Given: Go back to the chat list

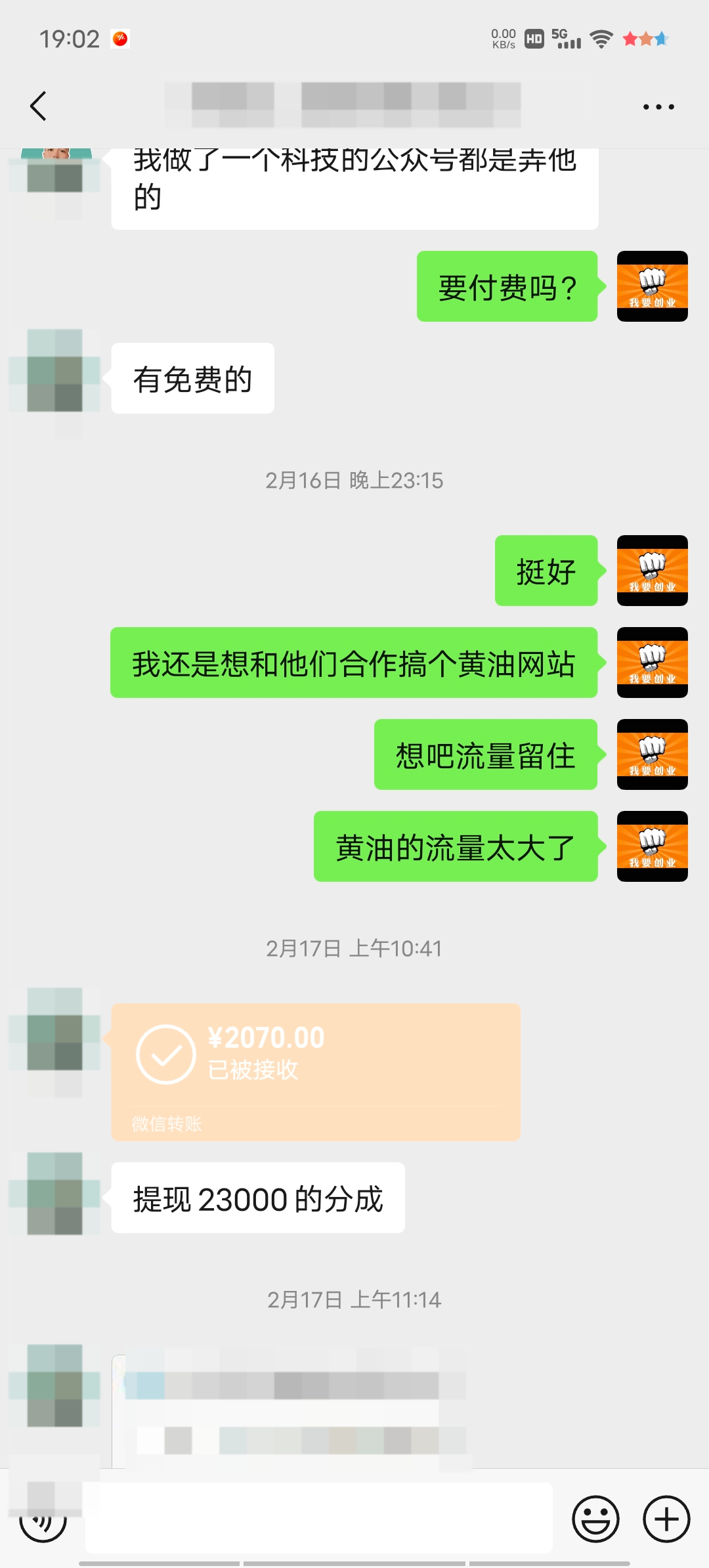Looking at the screenshot, I should (x=38, y=106).
